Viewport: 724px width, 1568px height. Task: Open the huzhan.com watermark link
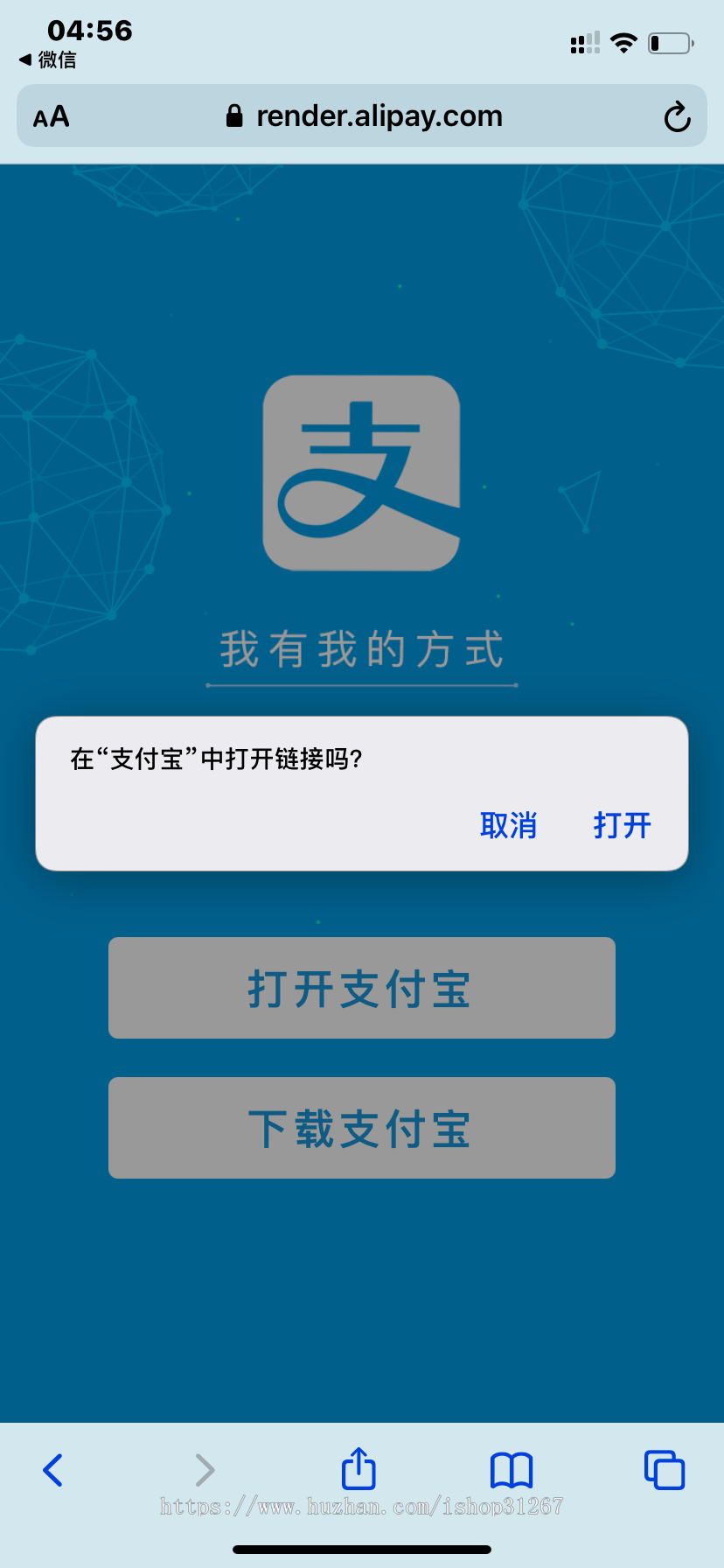coord(361,1507)
